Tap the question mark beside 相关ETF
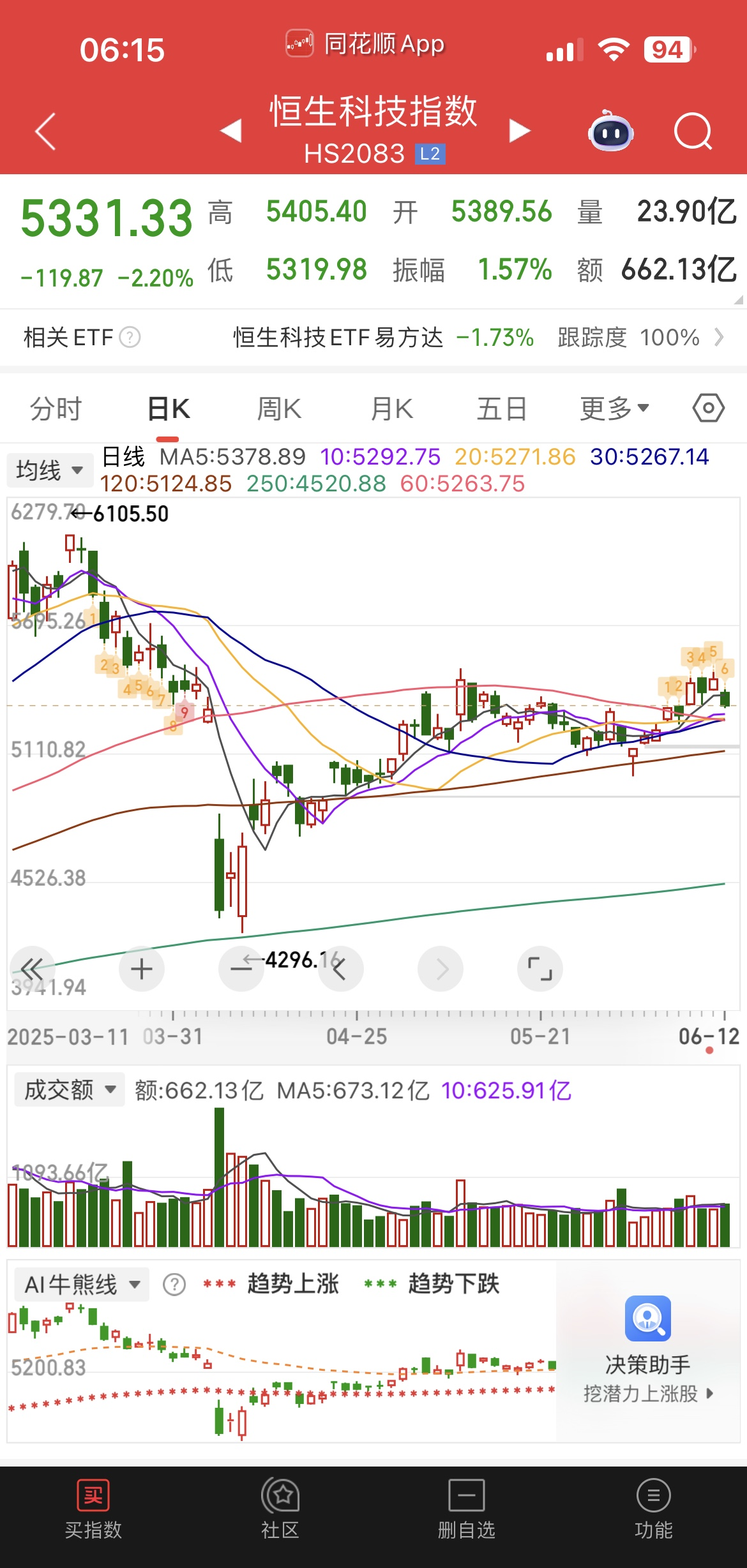747x1568 pixels. click(x=130, y=338)
